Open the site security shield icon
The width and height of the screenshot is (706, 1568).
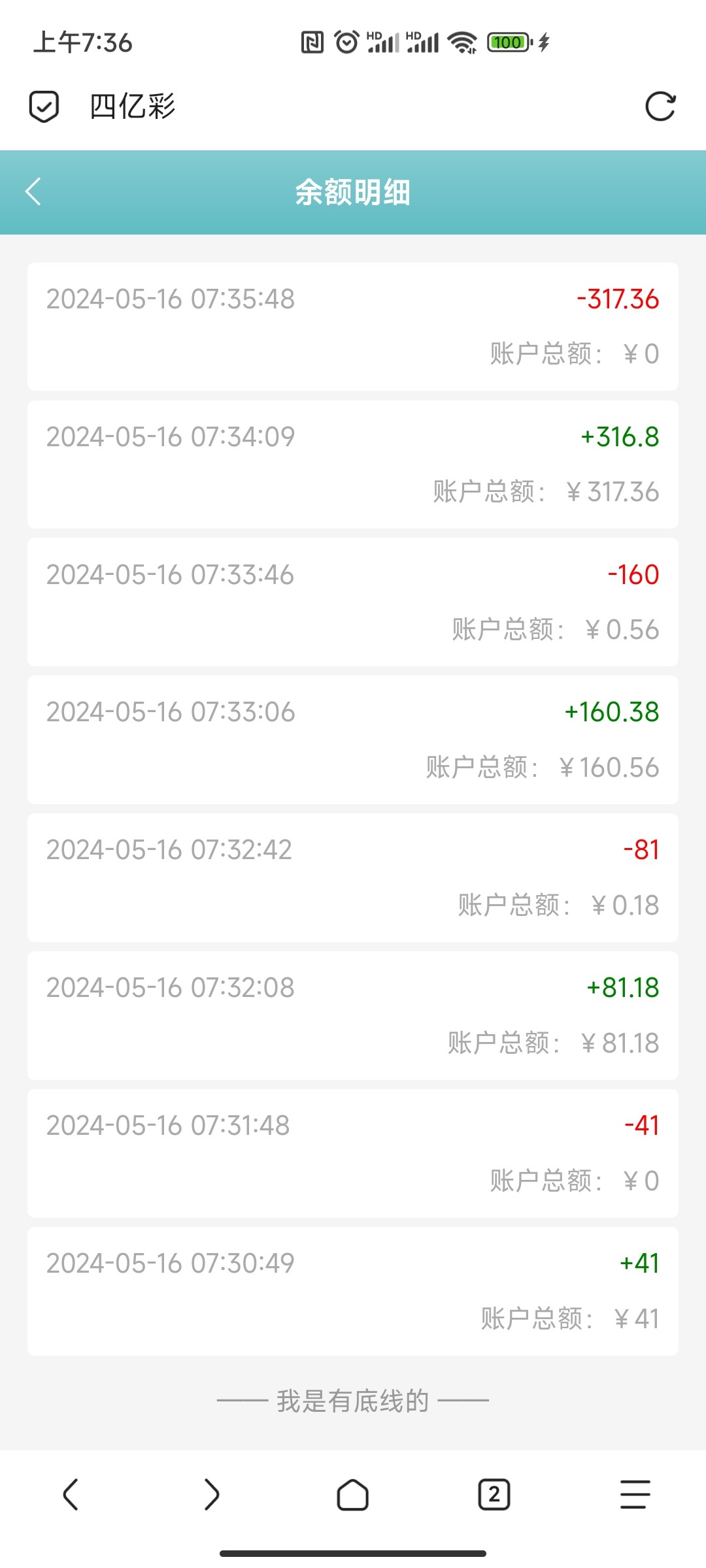click(x=44, y=106)
